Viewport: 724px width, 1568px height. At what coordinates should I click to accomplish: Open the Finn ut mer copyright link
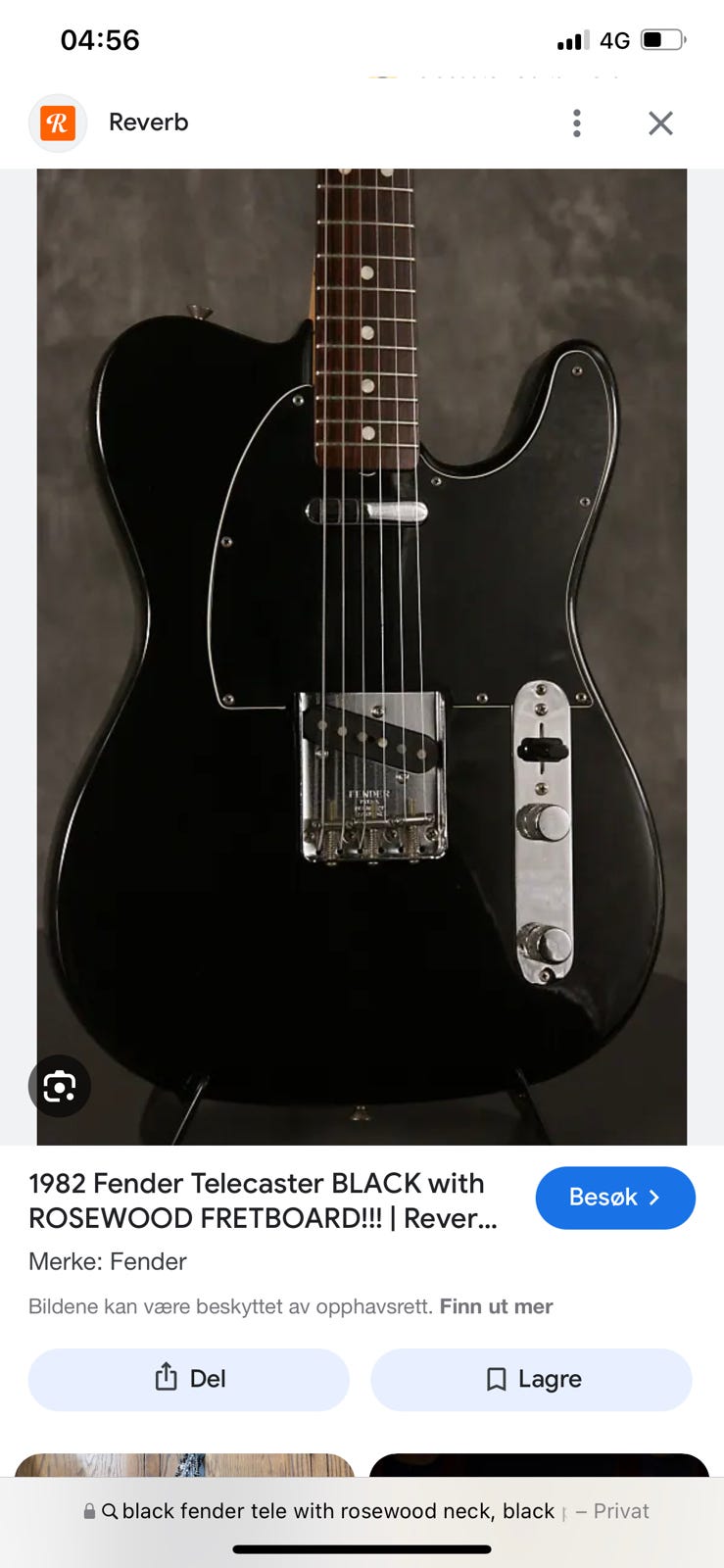[496, 1306]
